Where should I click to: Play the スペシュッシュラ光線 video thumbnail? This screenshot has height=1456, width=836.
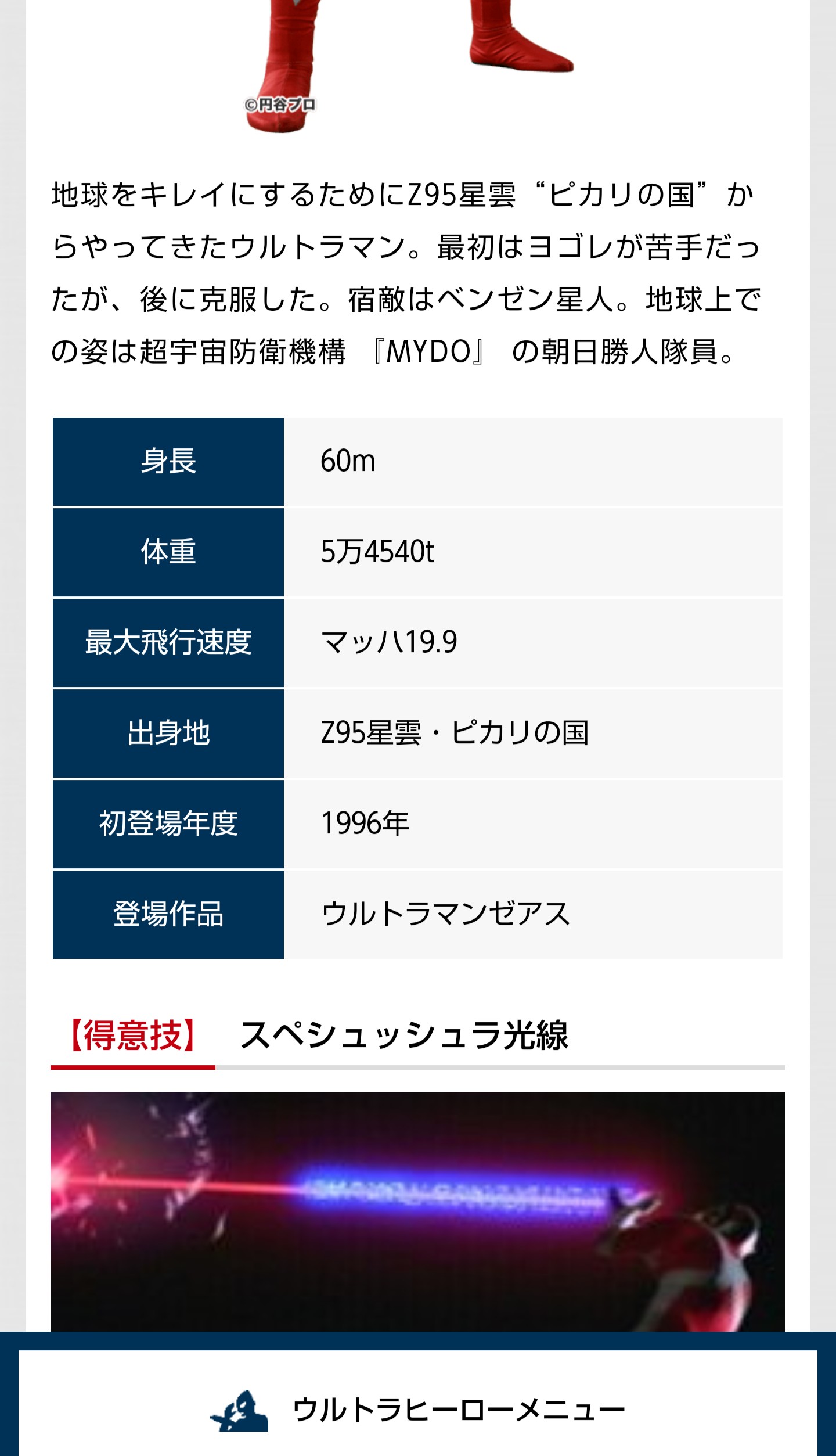coord(417,1211)
